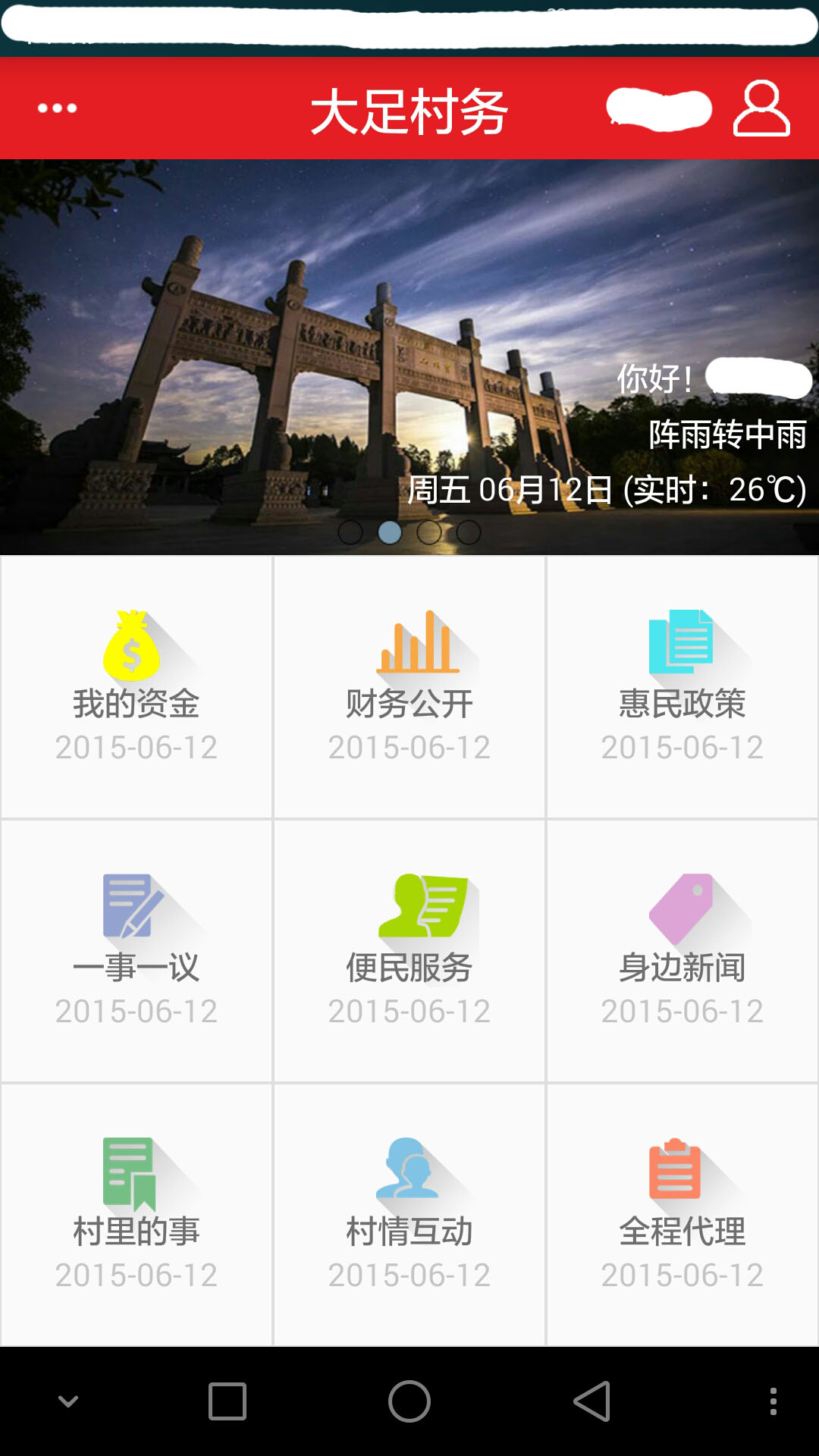Select the second carousel indicator dot
Image resolution: width=819 pixels, height=1456 pixels.
[x=391, y=533]
